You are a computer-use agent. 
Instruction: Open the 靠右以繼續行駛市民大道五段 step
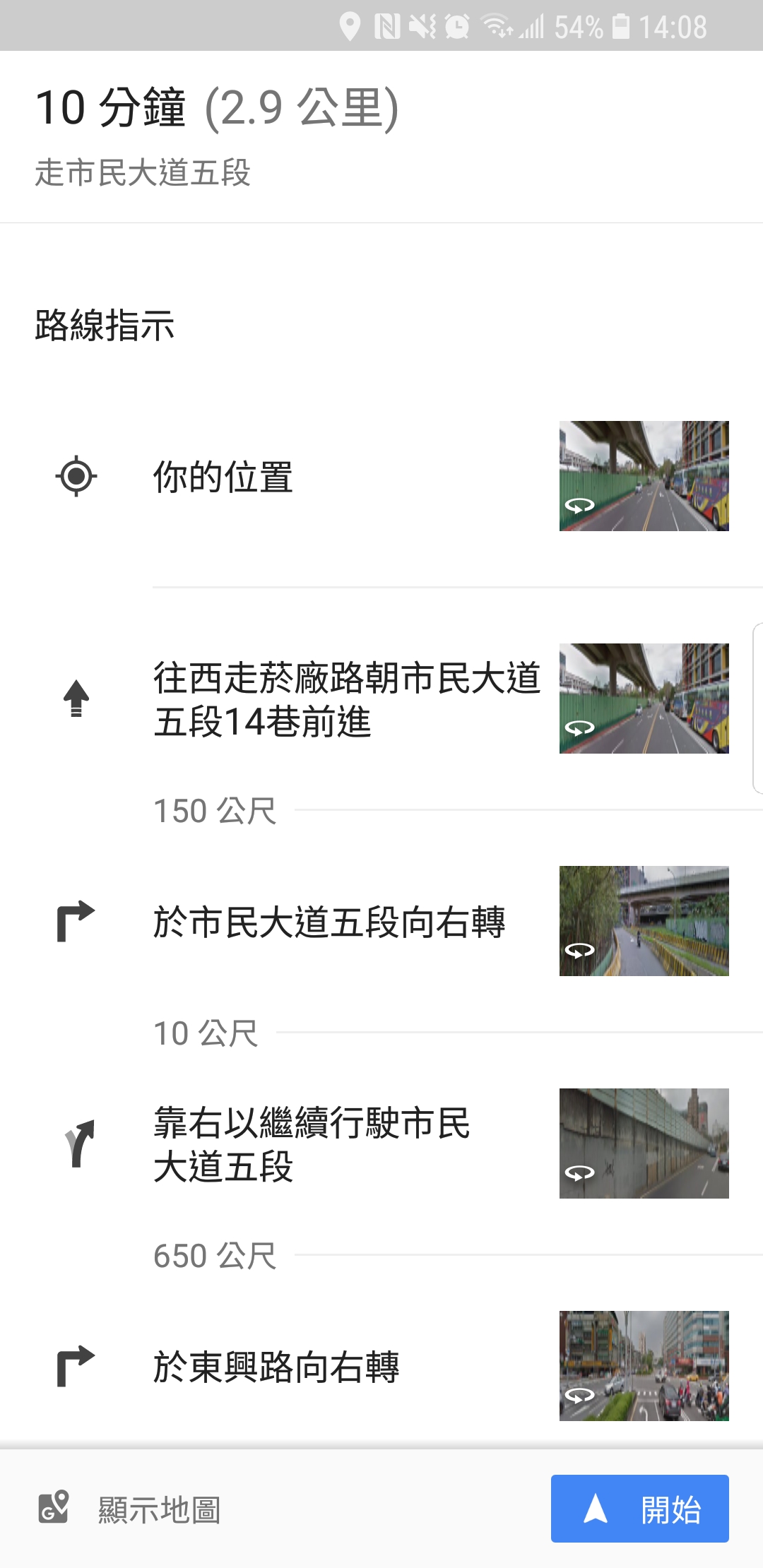[311, 1144]
